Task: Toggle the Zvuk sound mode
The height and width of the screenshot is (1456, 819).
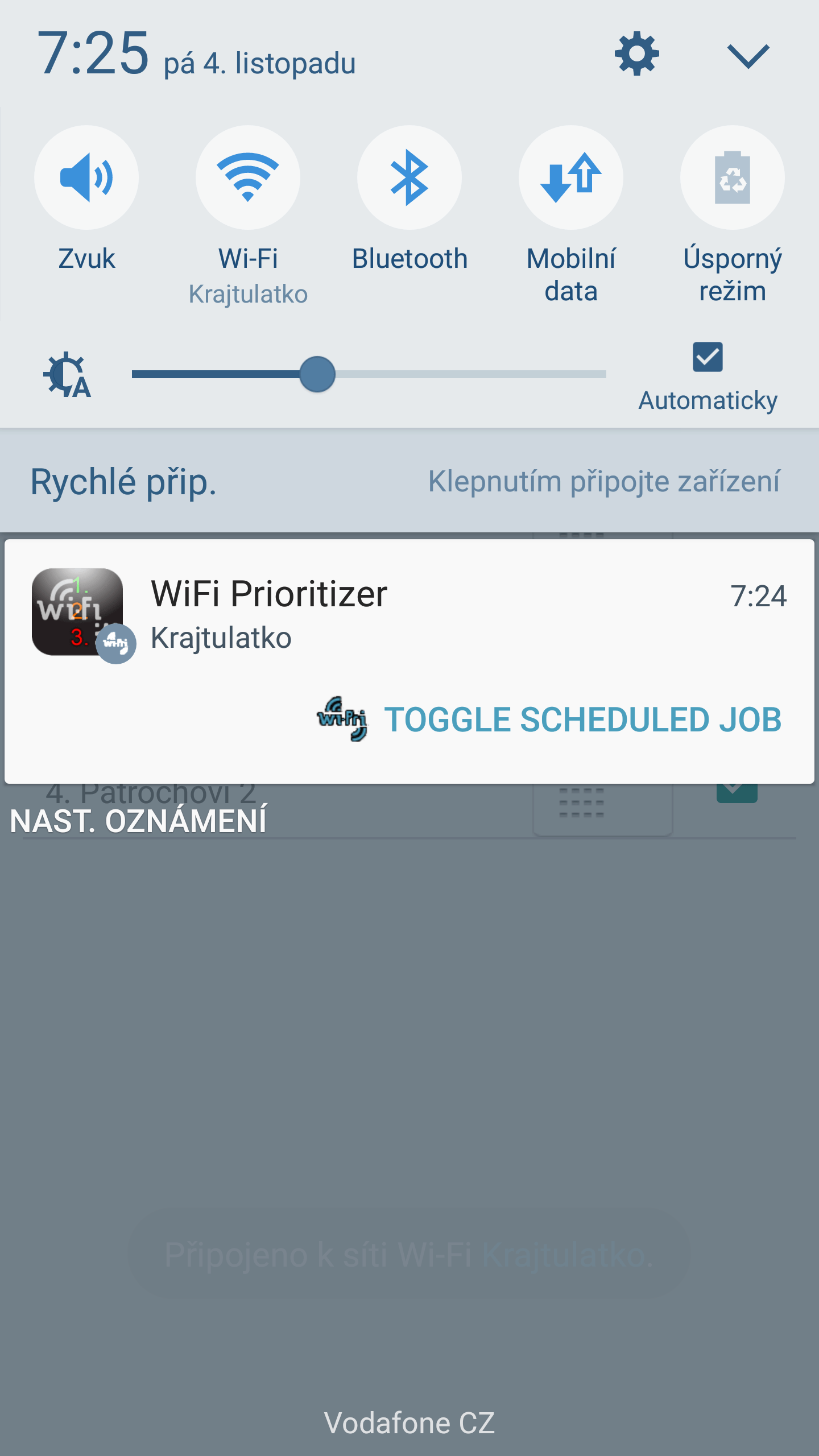Action: 86,177
